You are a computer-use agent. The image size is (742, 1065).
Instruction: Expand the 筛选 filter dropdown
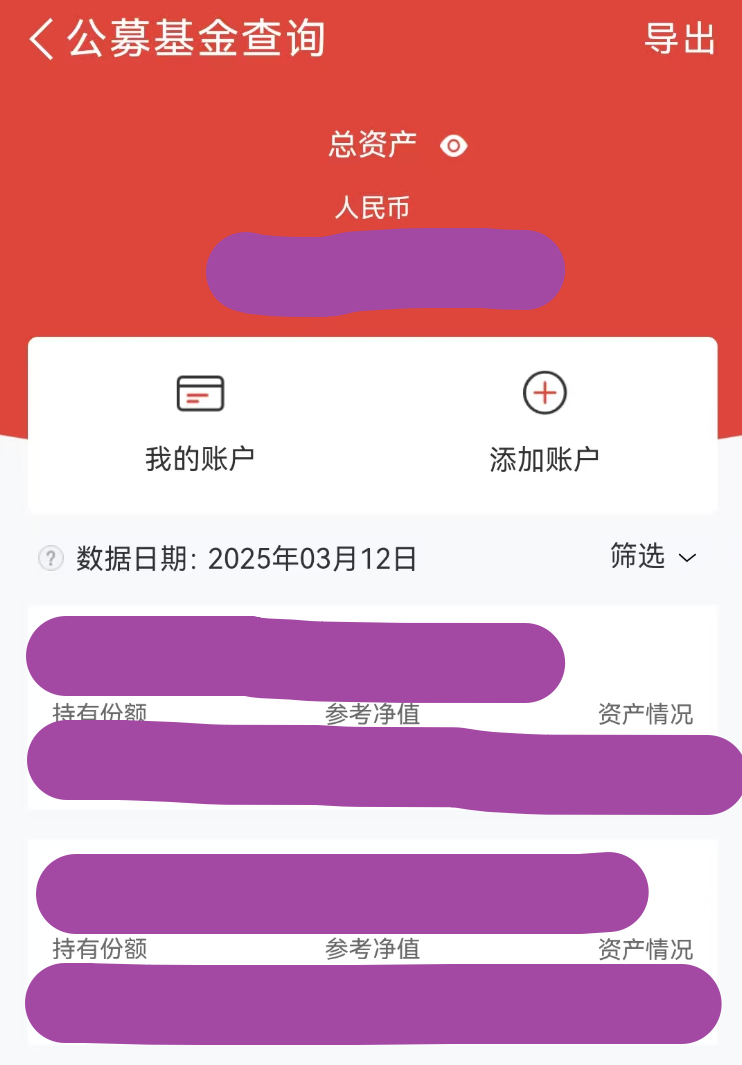click(x=653, y=557)
